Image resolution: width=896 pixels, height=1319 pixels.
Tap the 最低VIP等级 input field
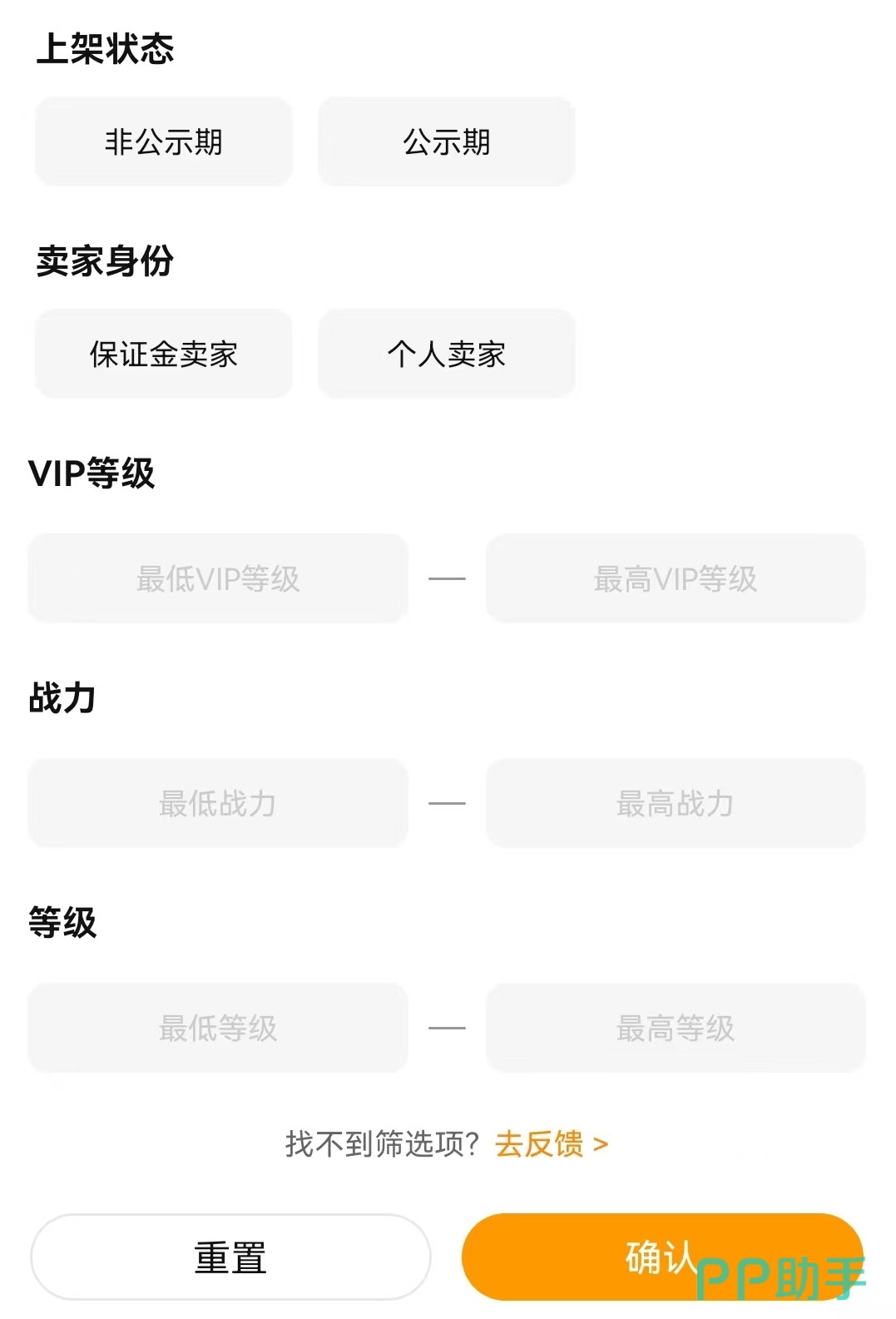218,578
